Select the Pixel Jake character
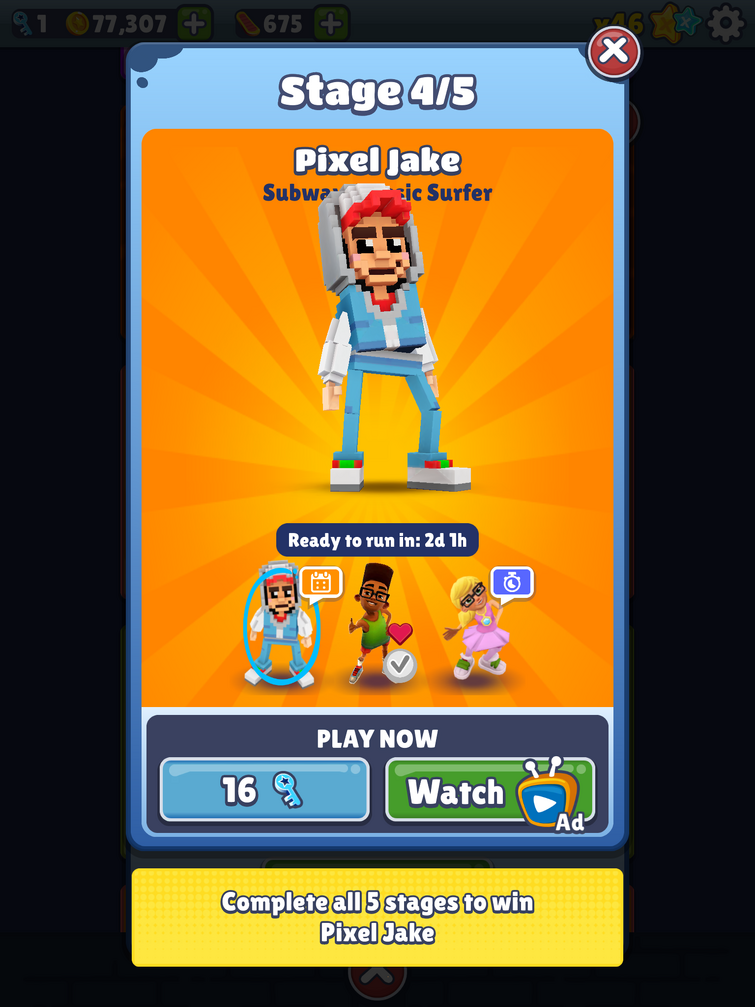This screenshot has width=755, height=1007. (x=282, y=626)
